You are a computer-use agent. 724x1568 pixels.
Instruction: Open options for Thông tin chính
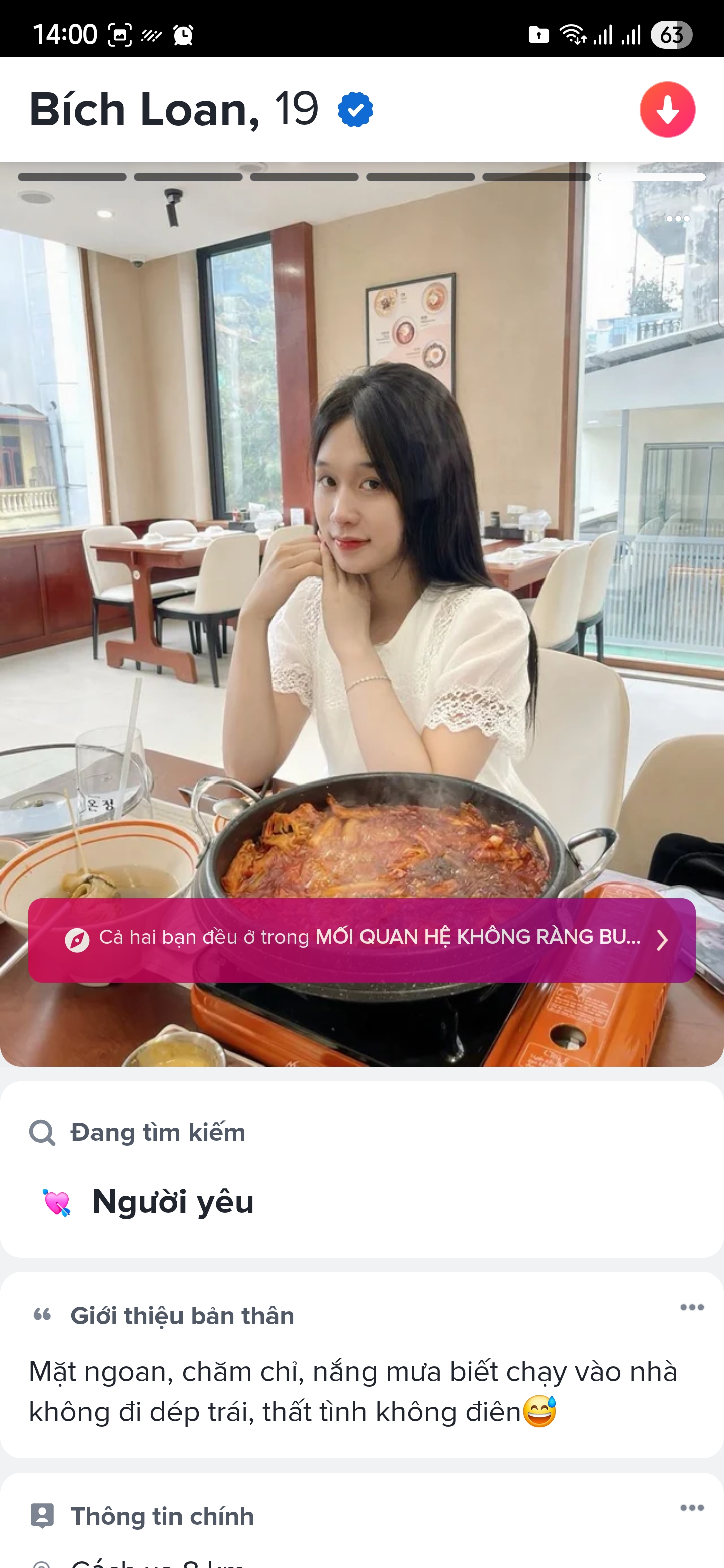coord(692,1507)
